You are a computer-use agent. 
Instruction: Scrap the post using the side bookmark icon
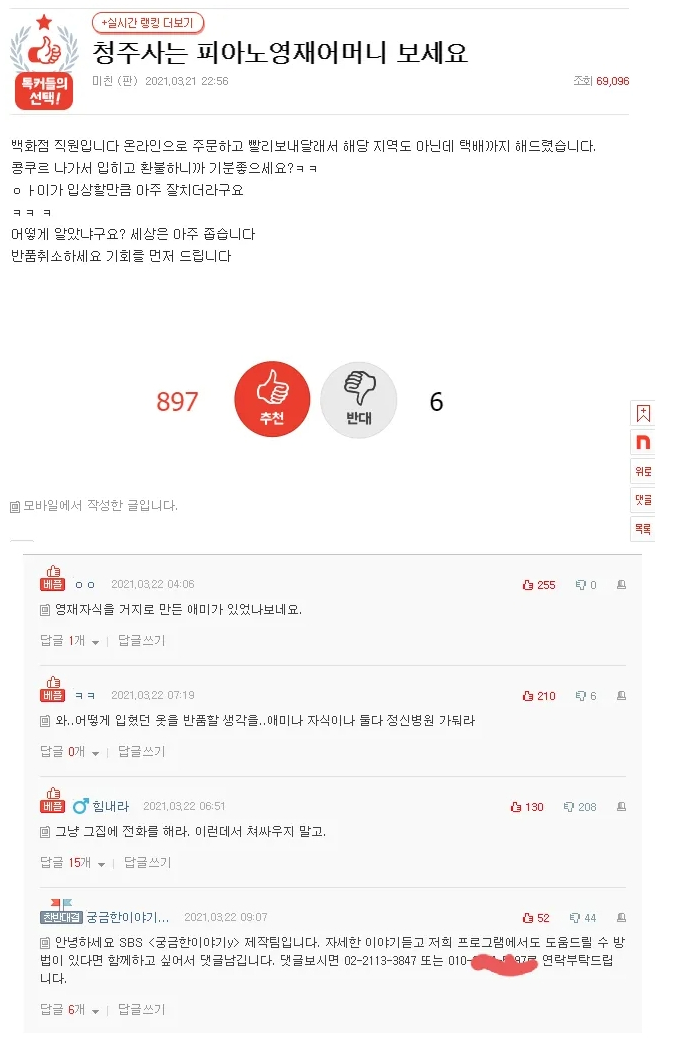(643, 413)
